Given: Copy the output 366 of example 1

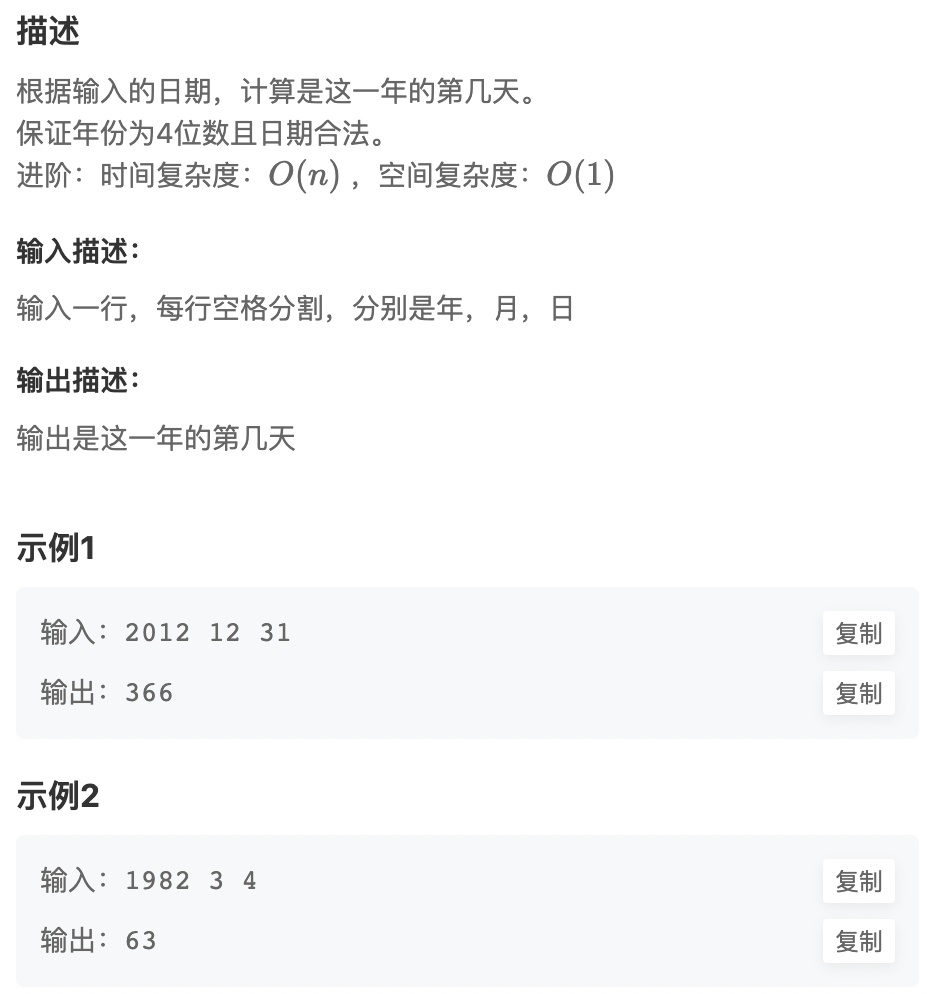Looking at the screenshot, I should click(858, 693).
